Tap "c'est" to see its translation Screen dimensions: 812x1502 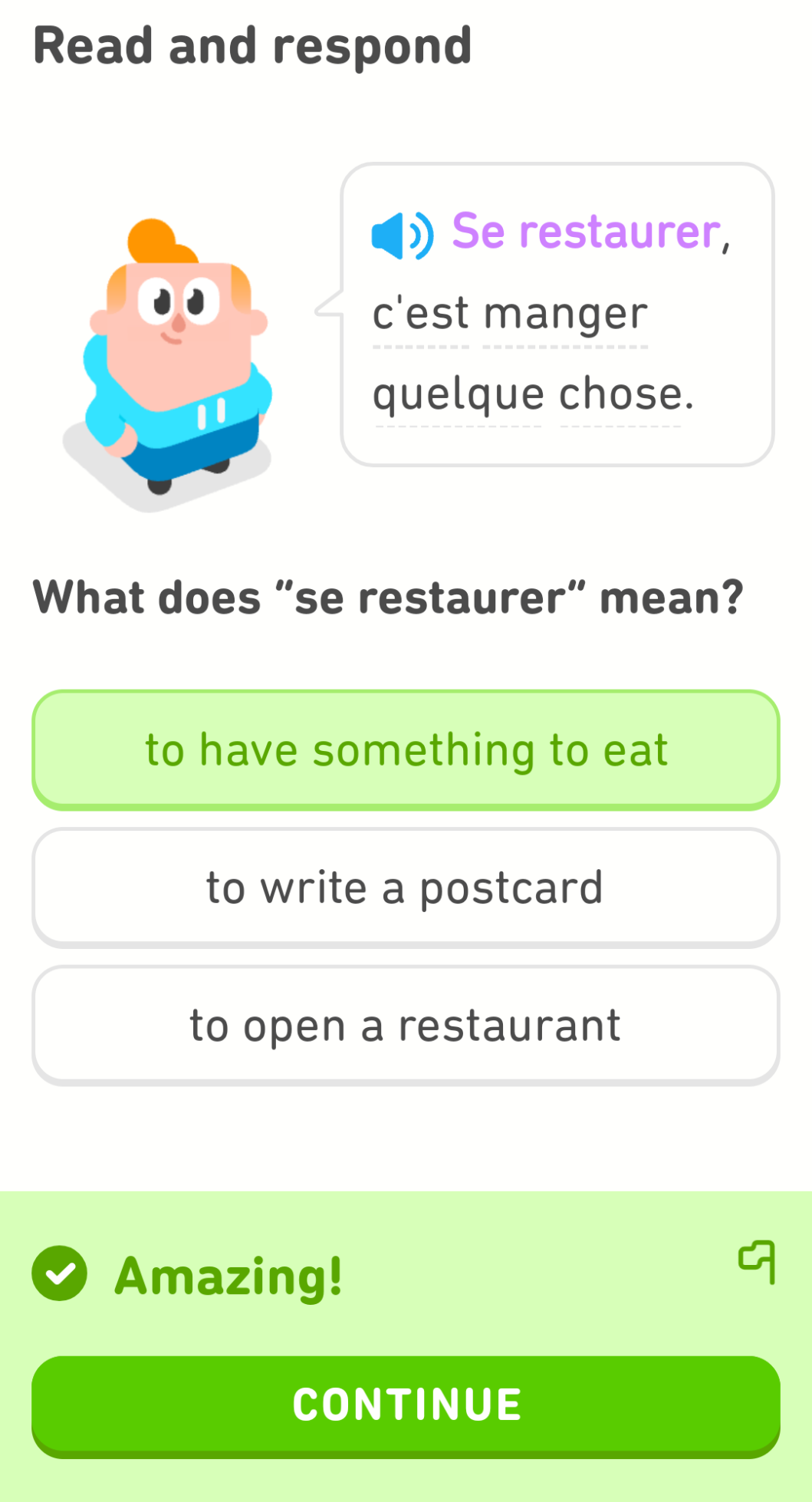421,315
